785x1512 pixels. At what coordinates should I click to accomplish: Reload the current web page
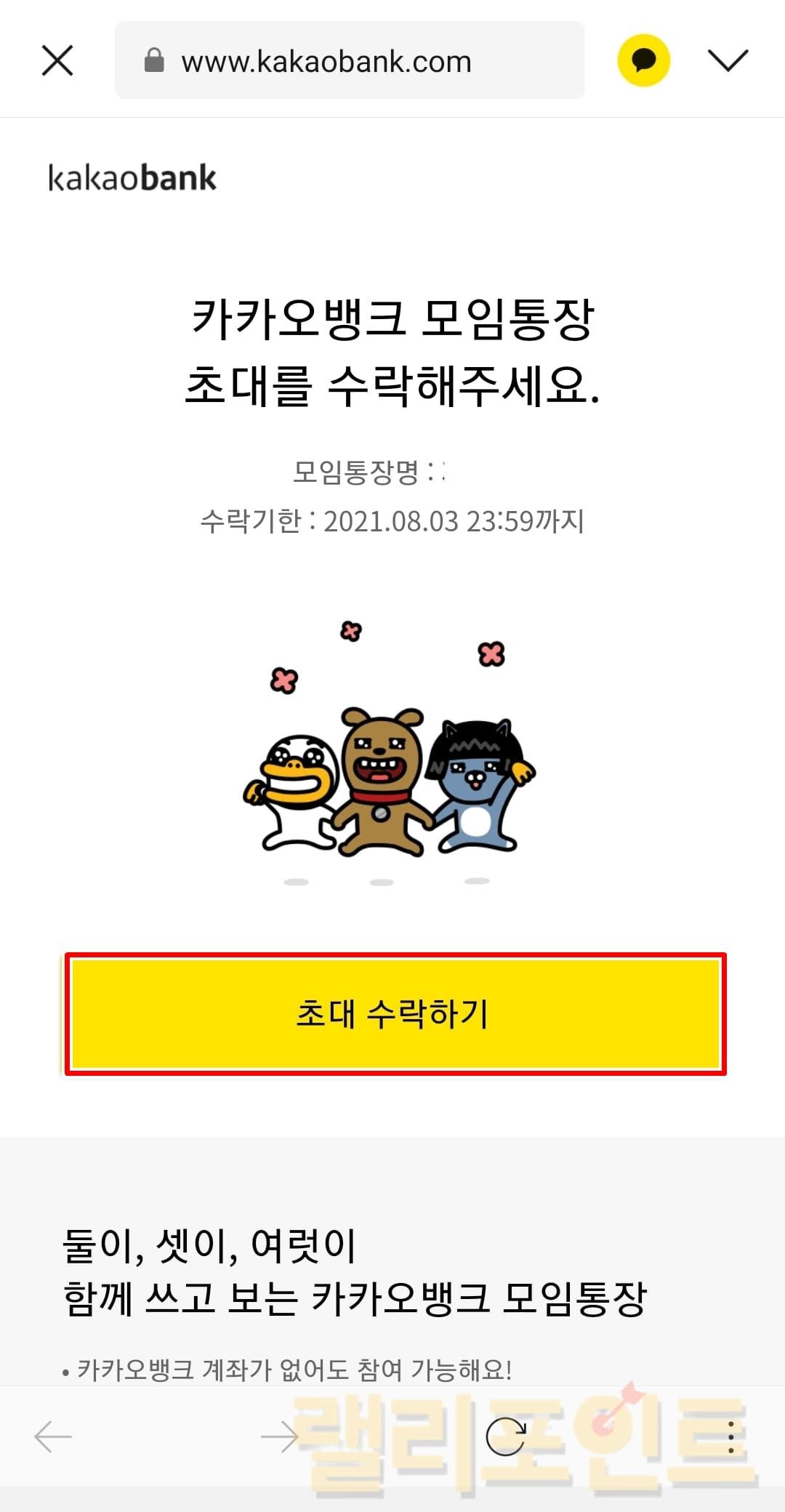[x=506, y=1436]
